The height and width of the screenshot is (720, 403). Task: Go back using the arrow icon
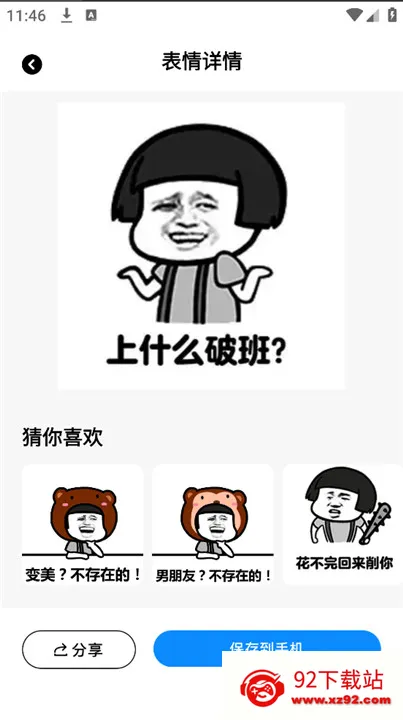click(32, 64)
